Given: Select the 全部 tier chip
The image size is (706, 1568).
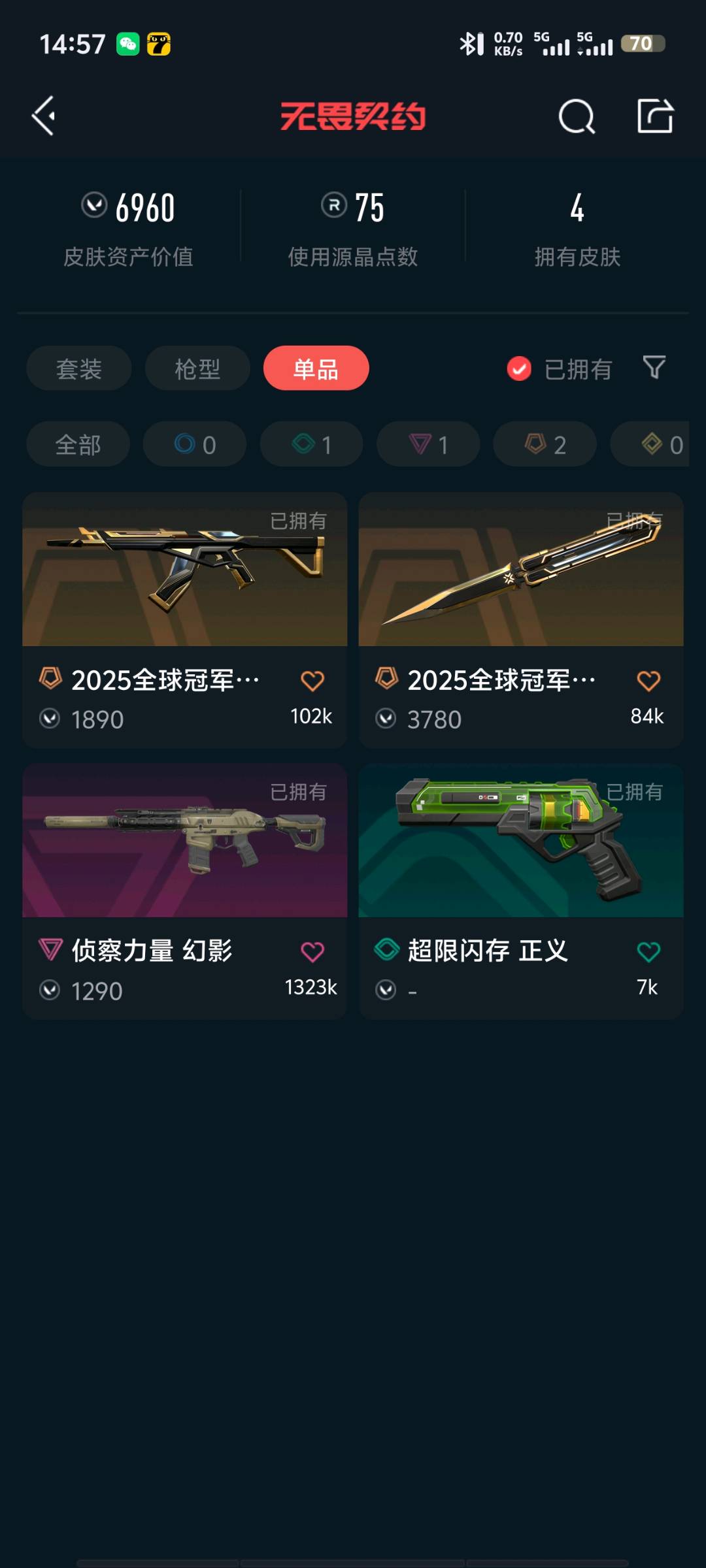Looking at the screenshot, I should pos(78,444).
